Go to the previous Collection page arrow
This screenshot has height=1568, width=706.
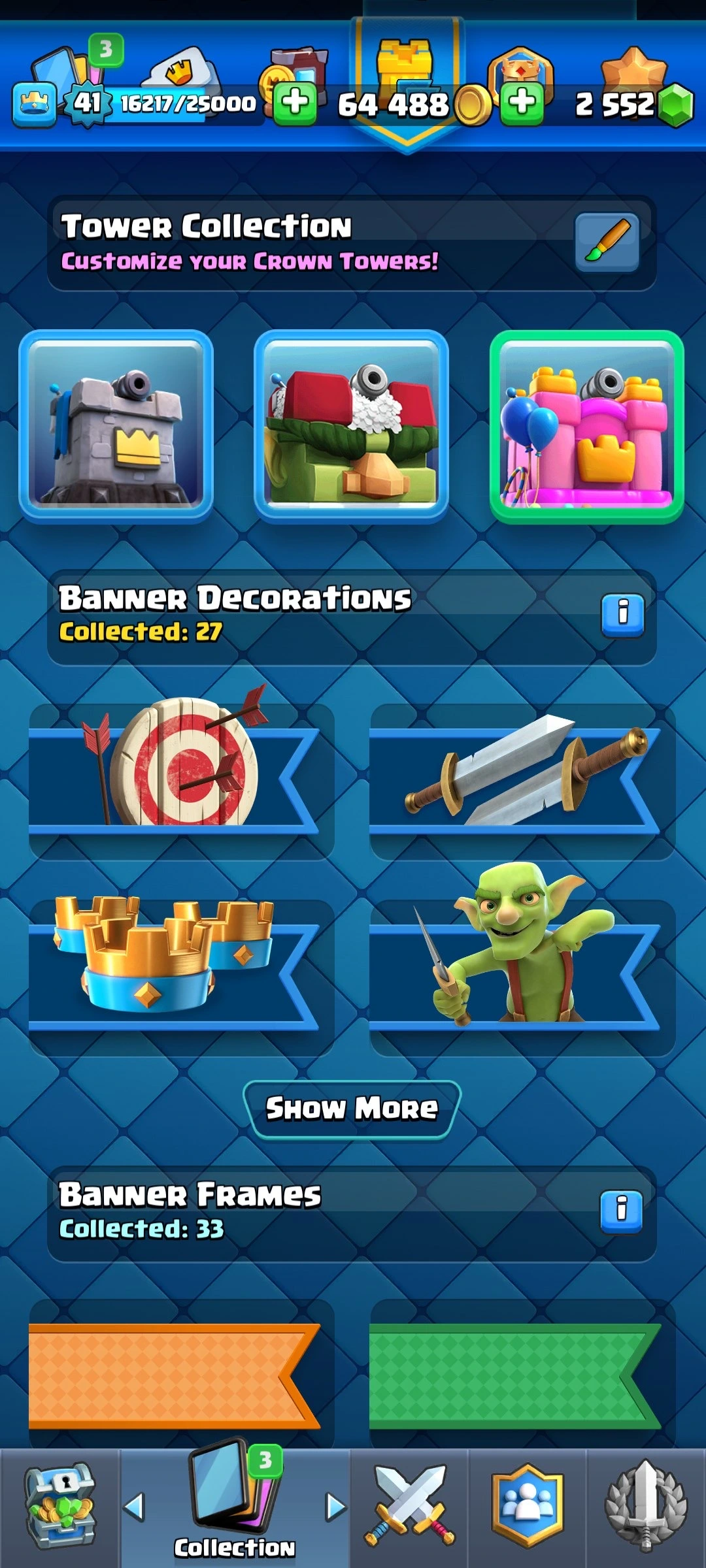tap(135, 1507)
